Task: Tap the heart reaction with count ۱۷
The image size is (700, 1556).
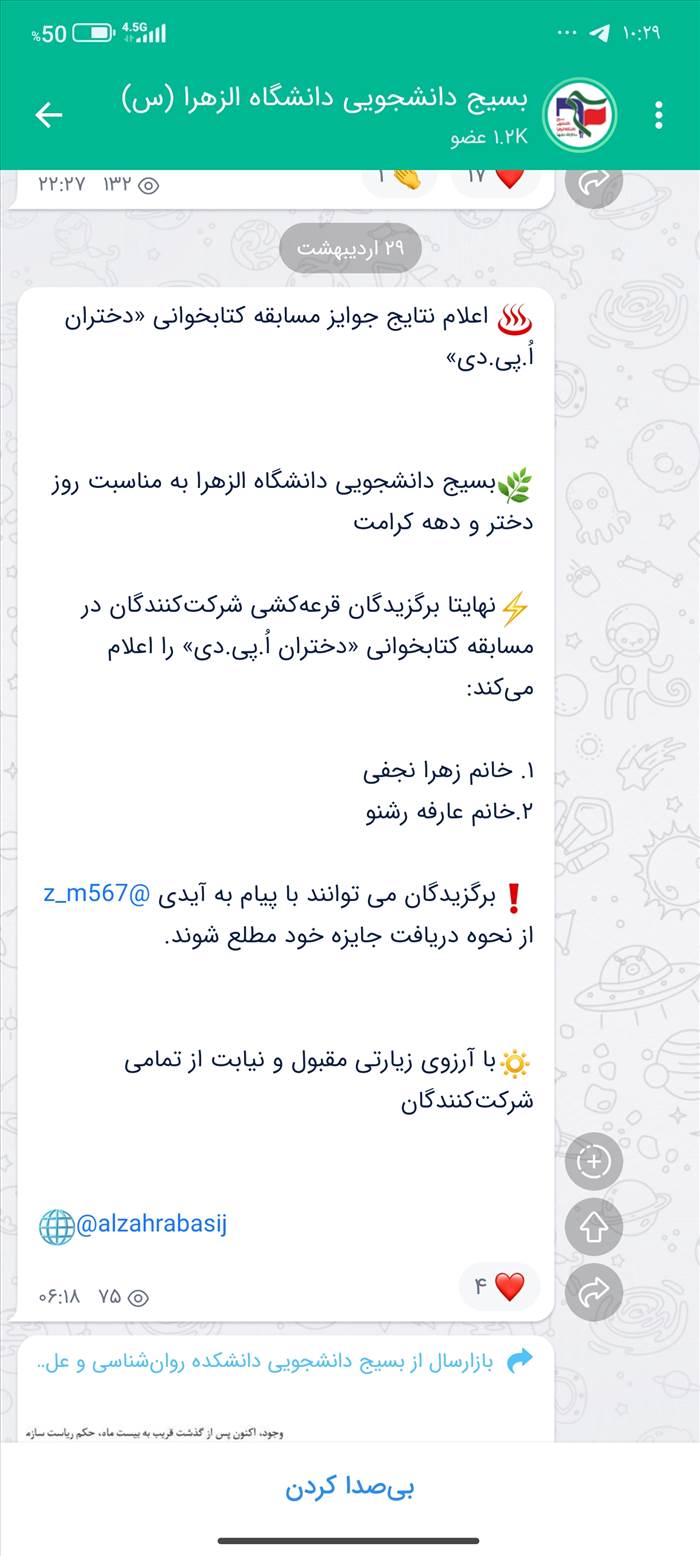Action: 495,179
